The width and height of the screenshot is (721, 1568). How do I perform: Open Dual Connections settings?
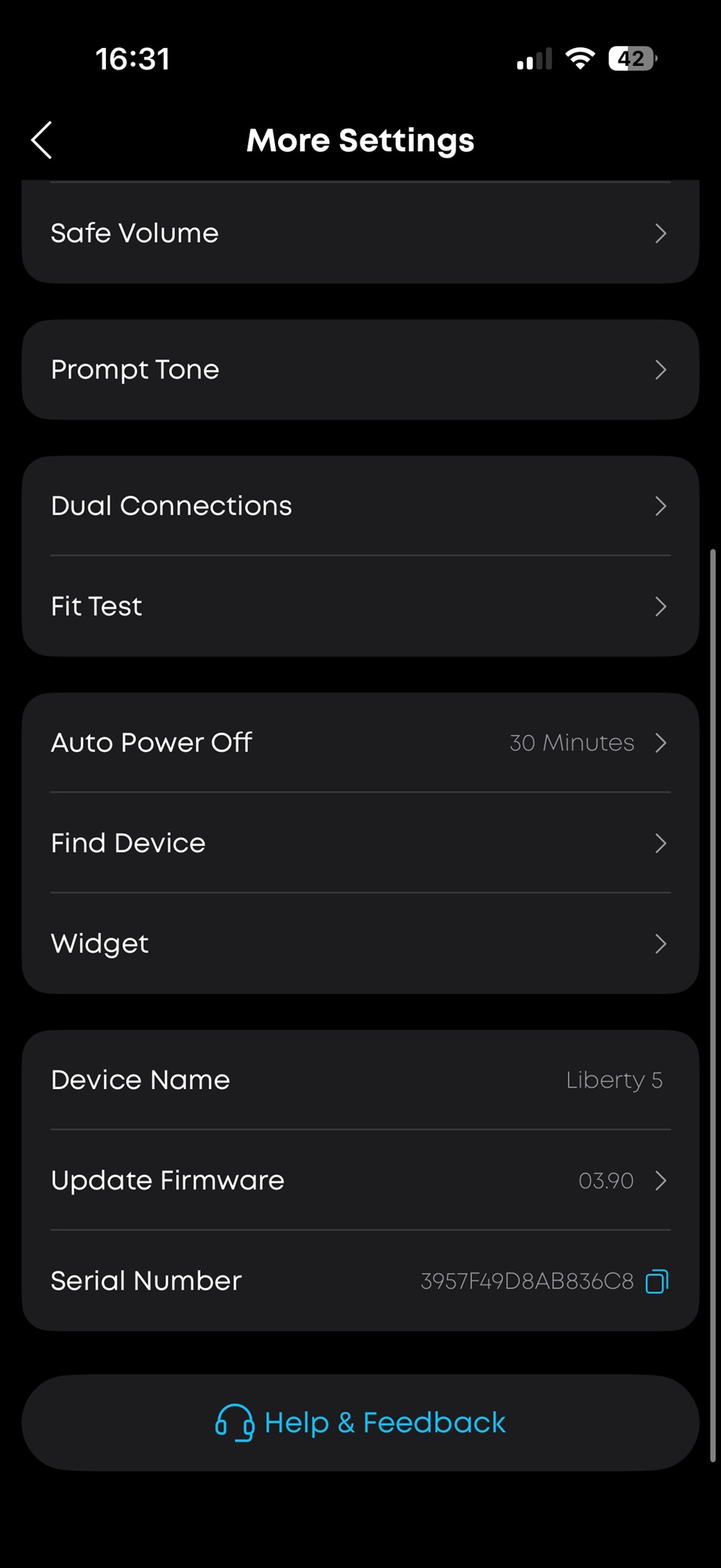tap(360, 506)
